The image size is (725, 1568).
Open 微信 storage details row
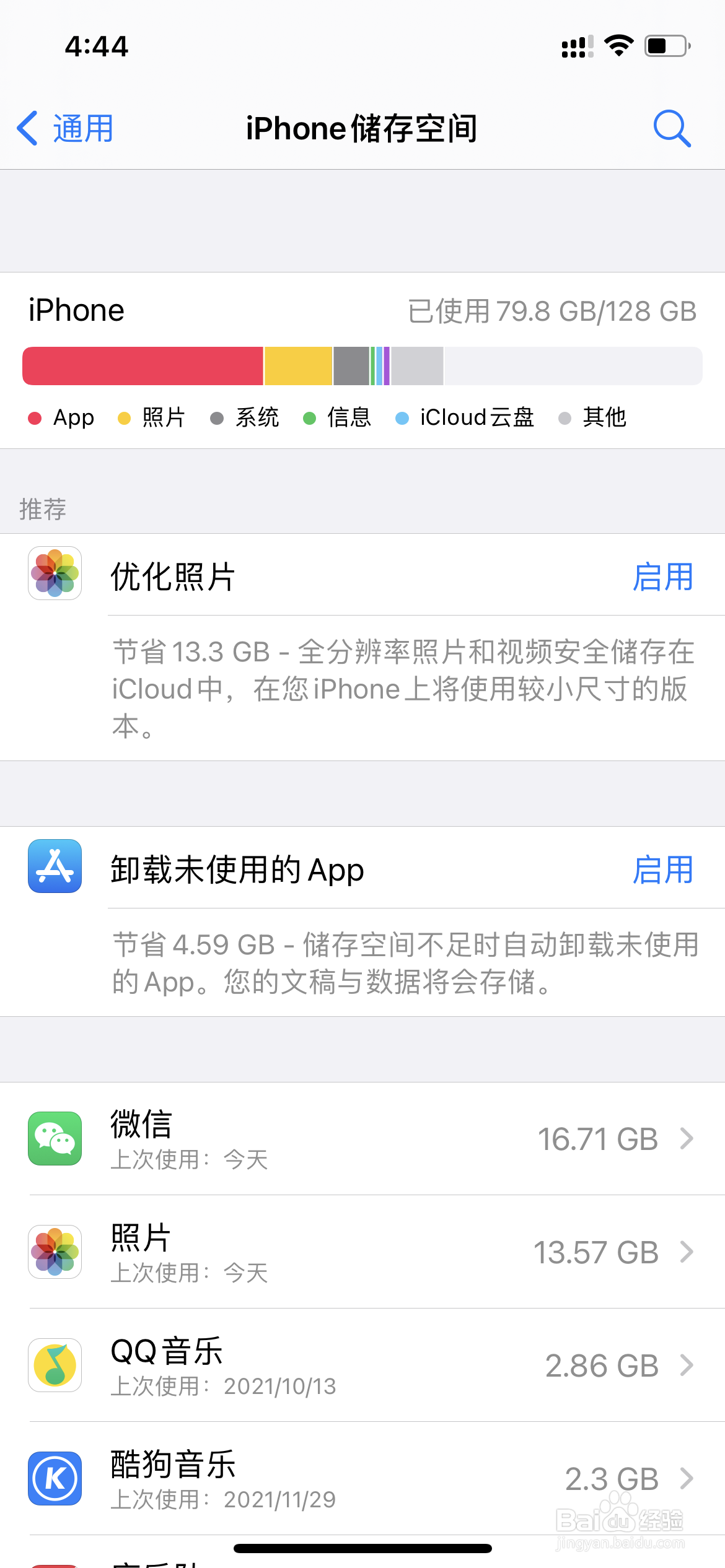tap(362, 1138)
